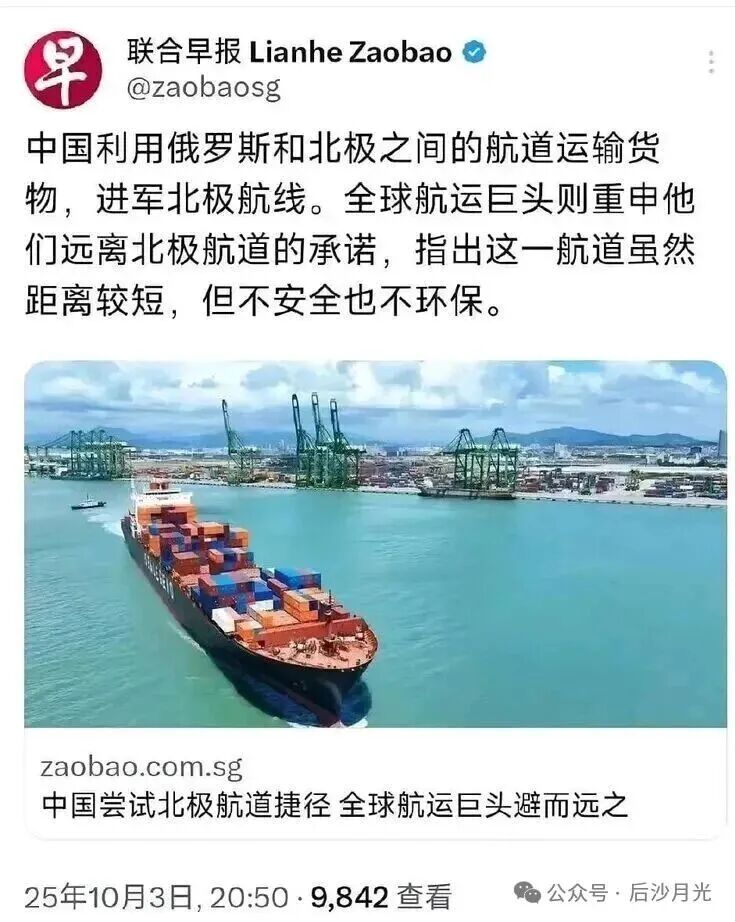Click the top dot of the options menu
The height and width of the screenshot is (922, 735).
tap(711, 54)
